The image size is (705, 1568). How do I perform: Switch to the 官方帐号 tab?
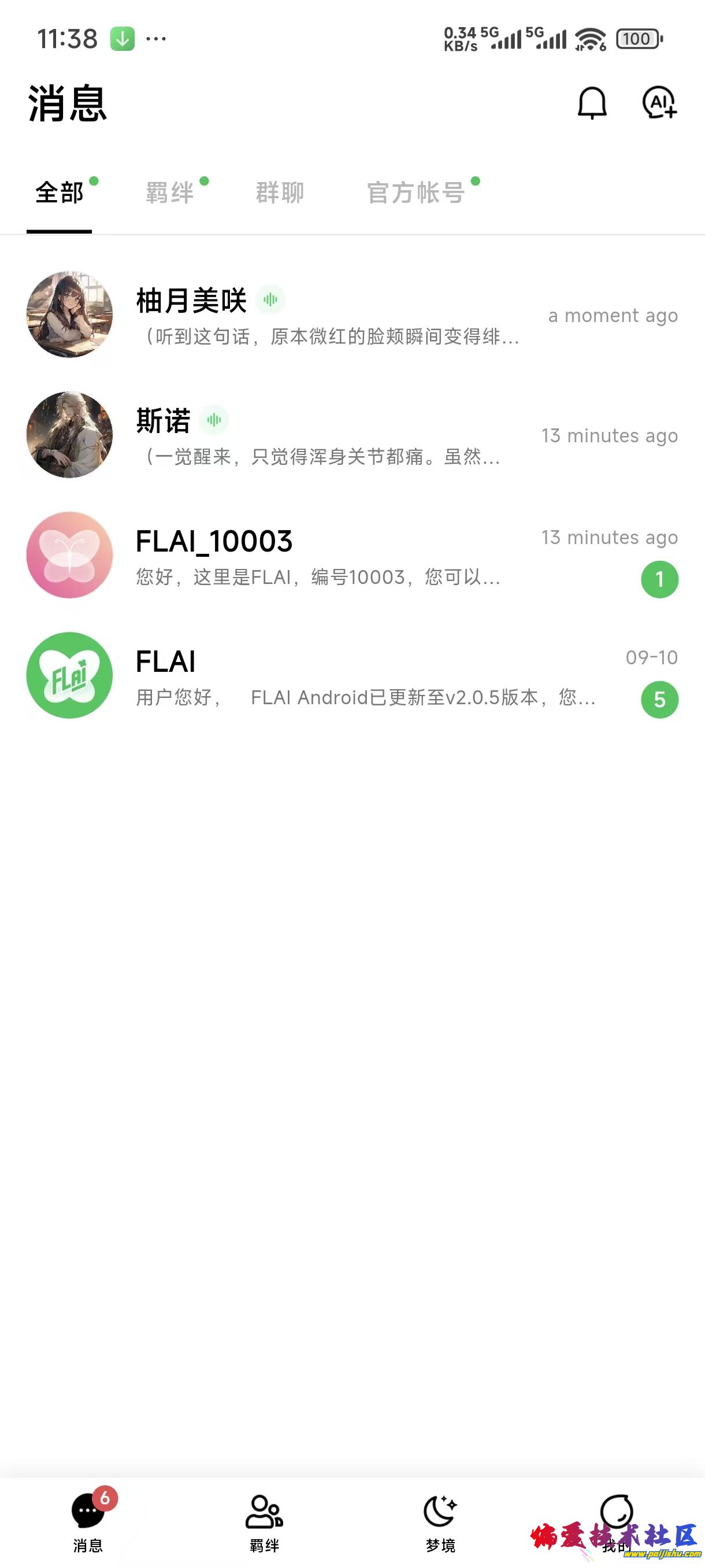click(416, 194)
